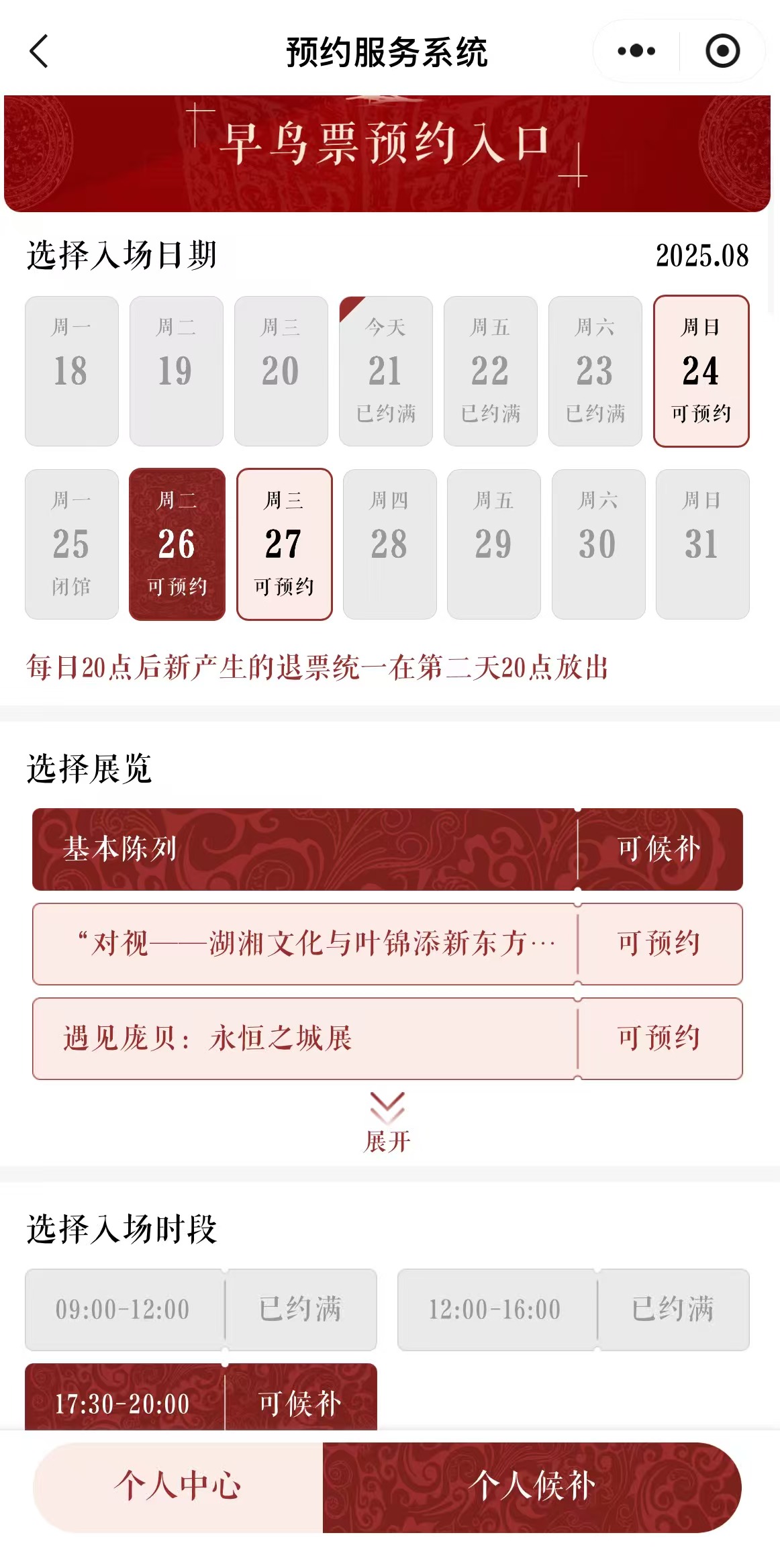Open 个人中心
The height and width of the screenshot is (1568, 780).
tap(178, 1486)
